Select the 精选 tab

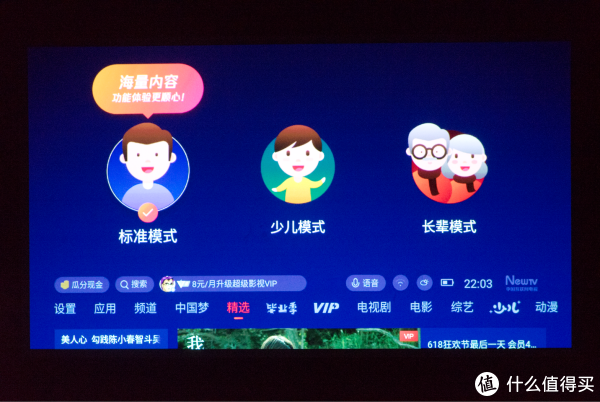(238, 308)
